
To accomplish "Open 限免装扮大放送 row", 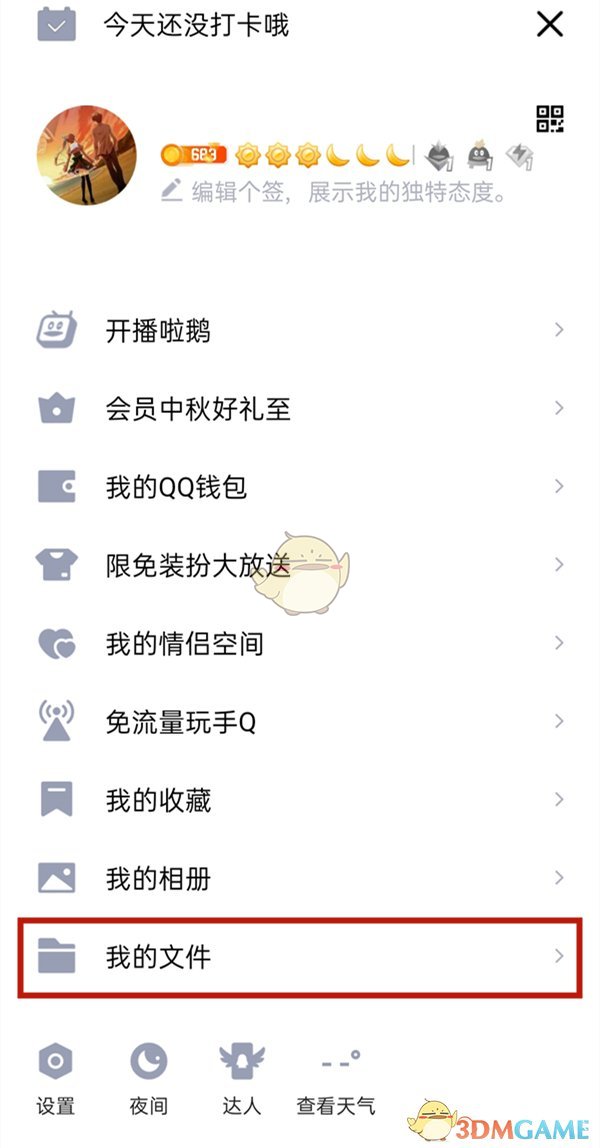I will point(300,565).
